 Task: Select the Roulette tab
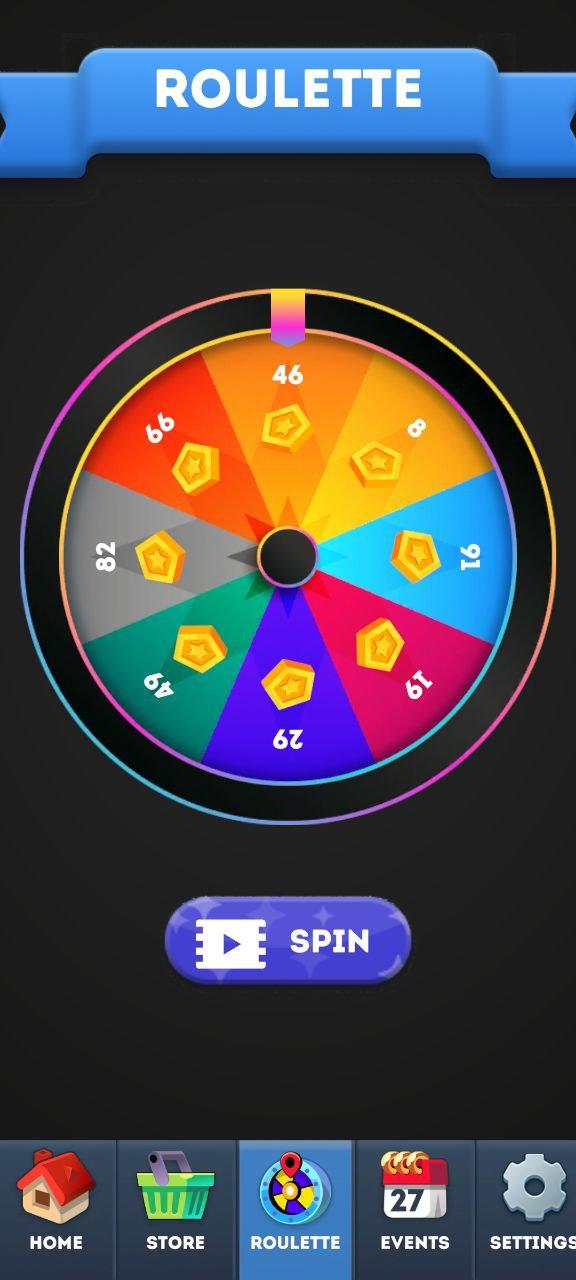(x=295, y=1210)
